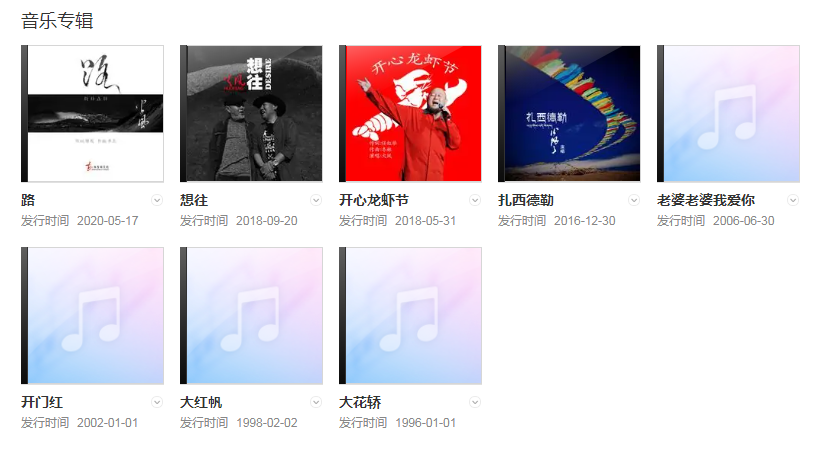The width and height of the screenshot is (822, 450).
Task: Open the album 想往
Action: pos(251,113)
